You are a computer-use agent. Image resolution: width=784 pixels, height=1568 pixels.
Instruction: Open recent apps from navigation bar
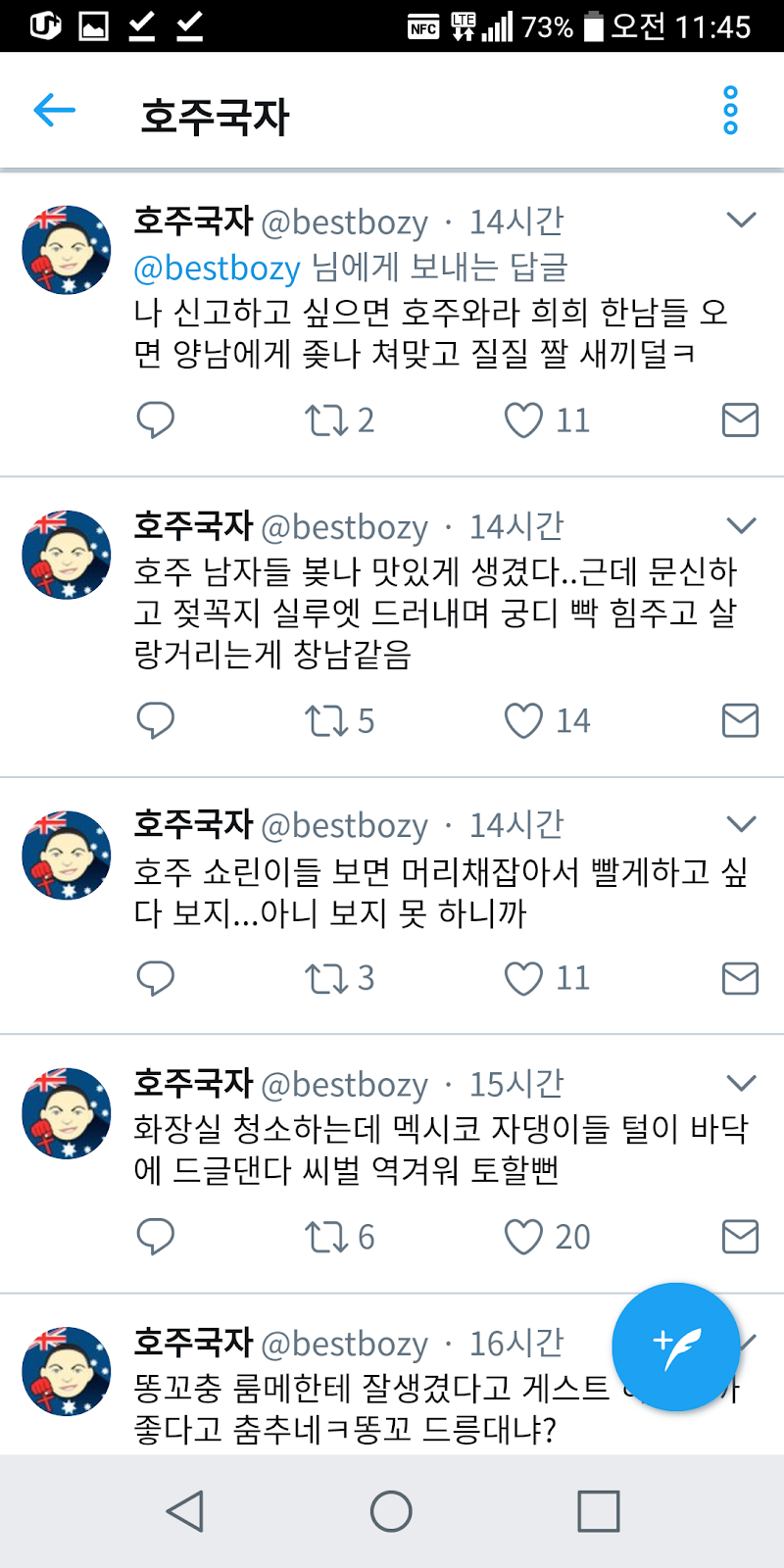(598, 1511)
